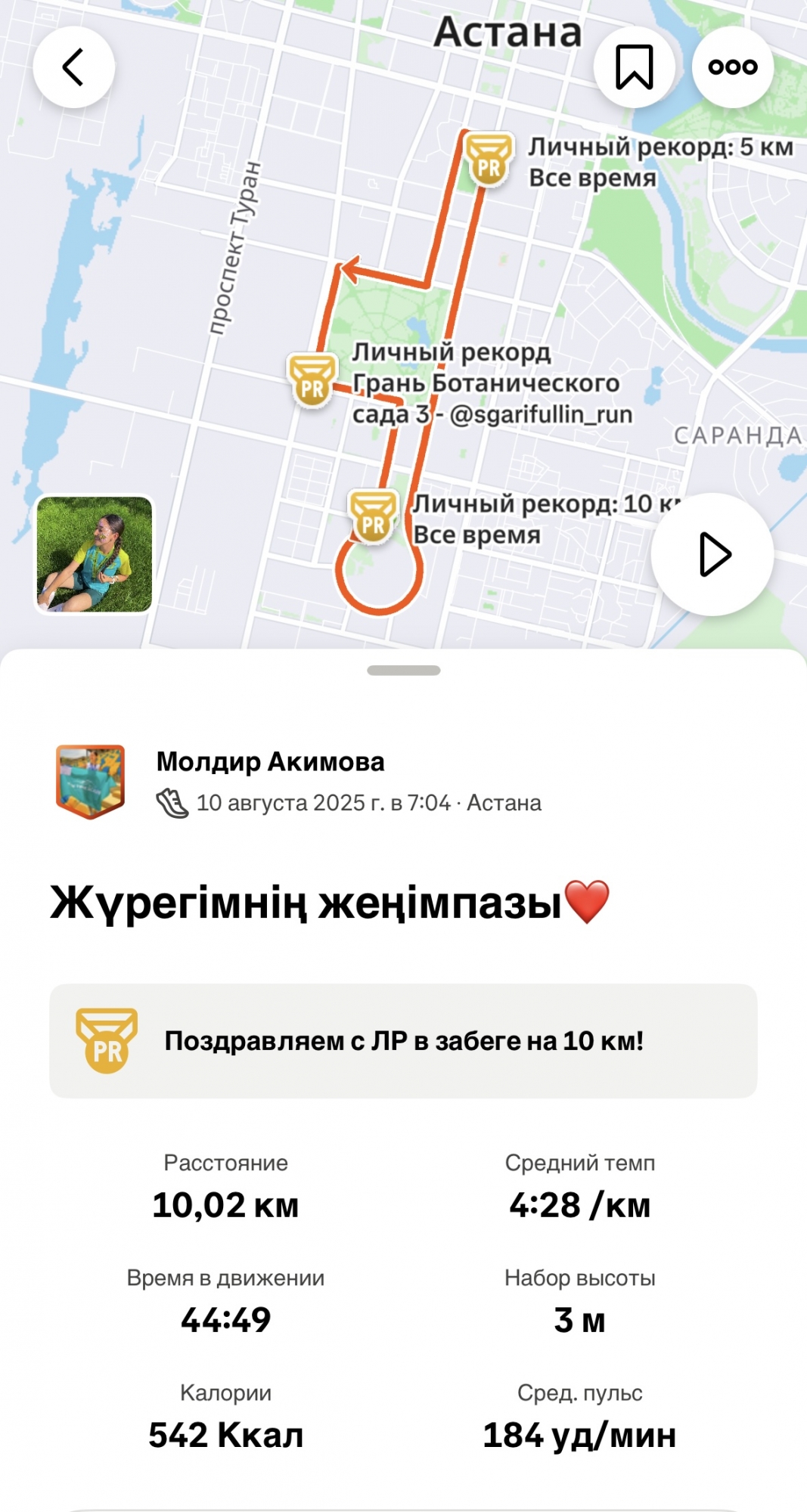Open the three-dot overflow menu
Image resolution: width=807 pixels, height=1512 pixels.
coord(732,67)
